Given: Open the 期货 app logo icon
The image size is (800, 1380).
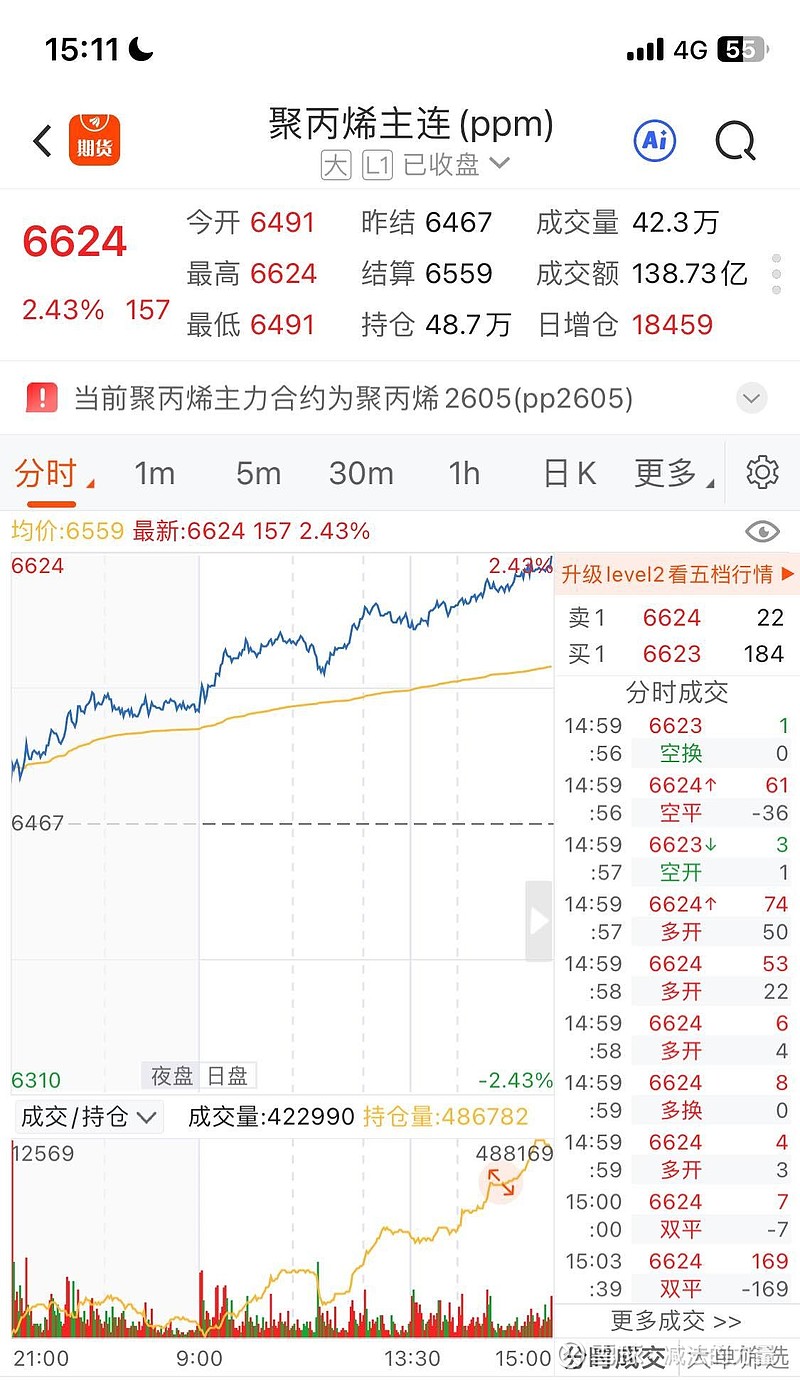Looking at the screenshot, I should click(95, 140).
